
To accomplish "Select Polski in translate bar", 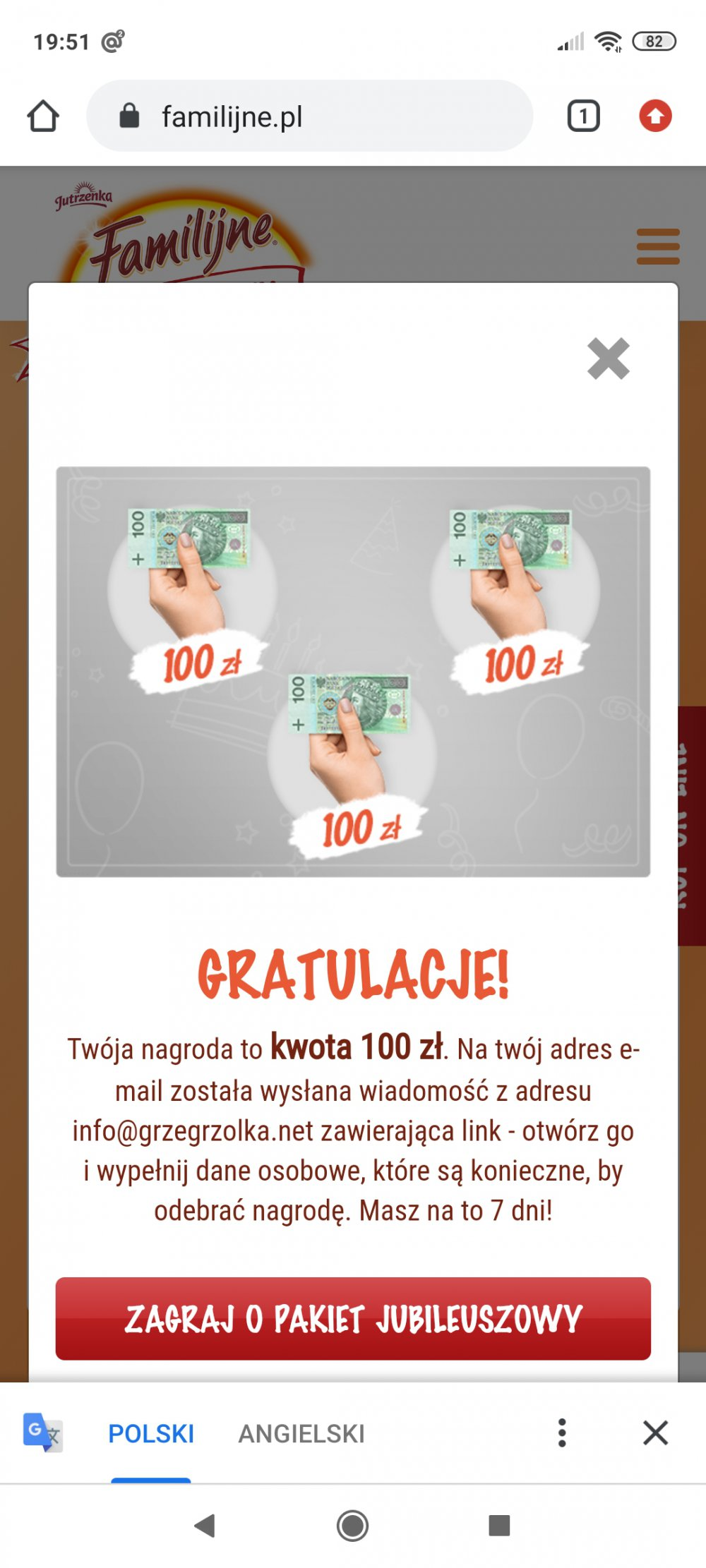I will pyautogui.click(x=151, y=1433).
